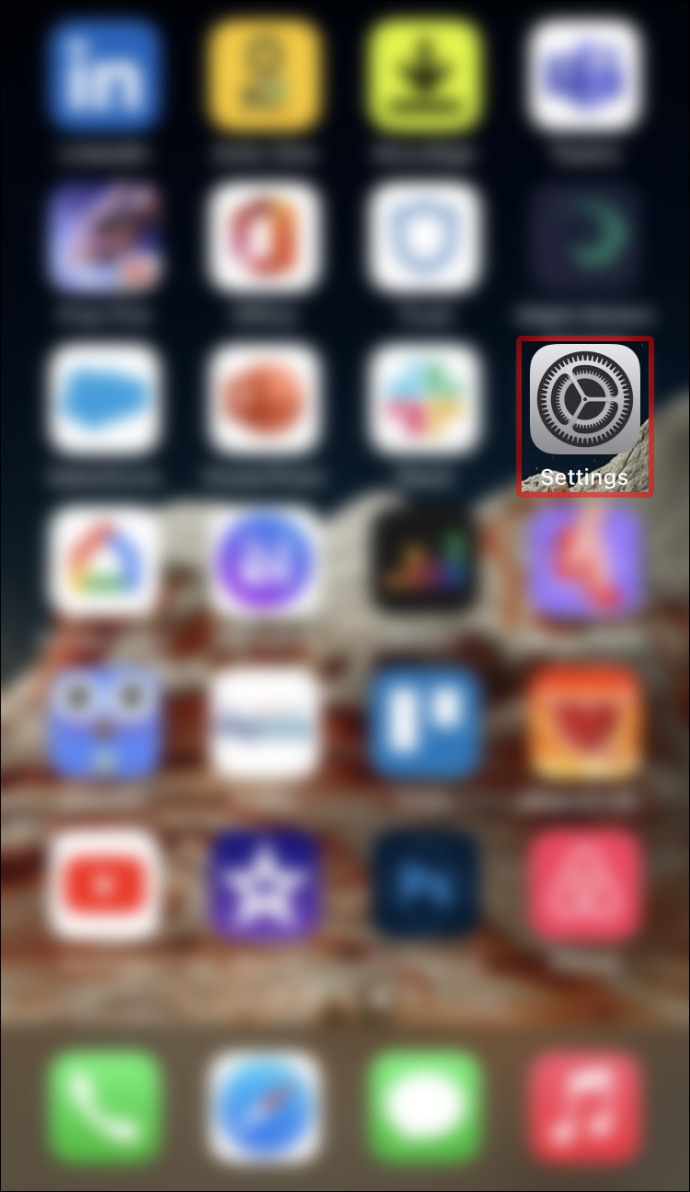The height and width of the screenshot is (1192, 690).
Task: Launch the YouTube app
Action: 105,884
